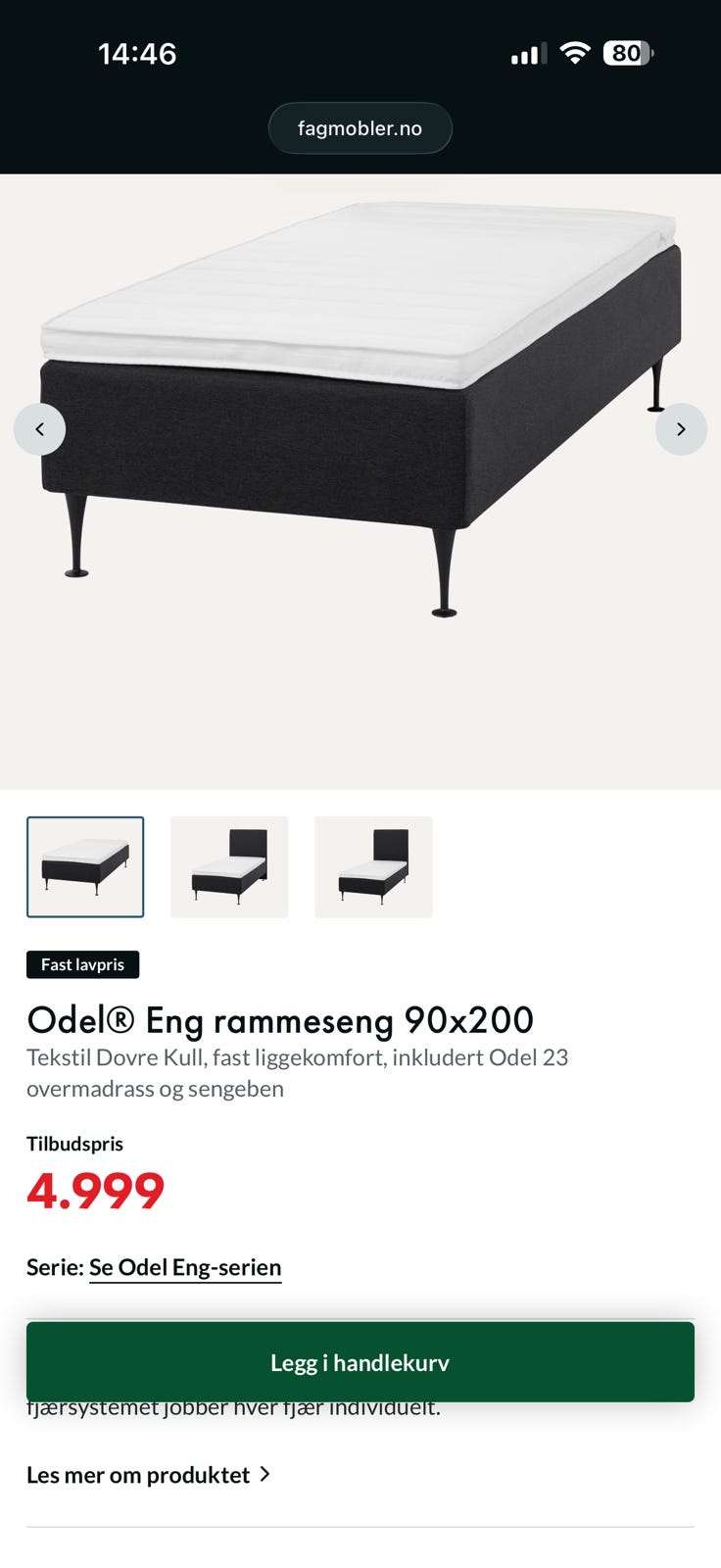Image resolution: width=721 pixels, height=1568 pixels.
Task: Expand the Les mer om produktet section
Action: [139, 1474]
